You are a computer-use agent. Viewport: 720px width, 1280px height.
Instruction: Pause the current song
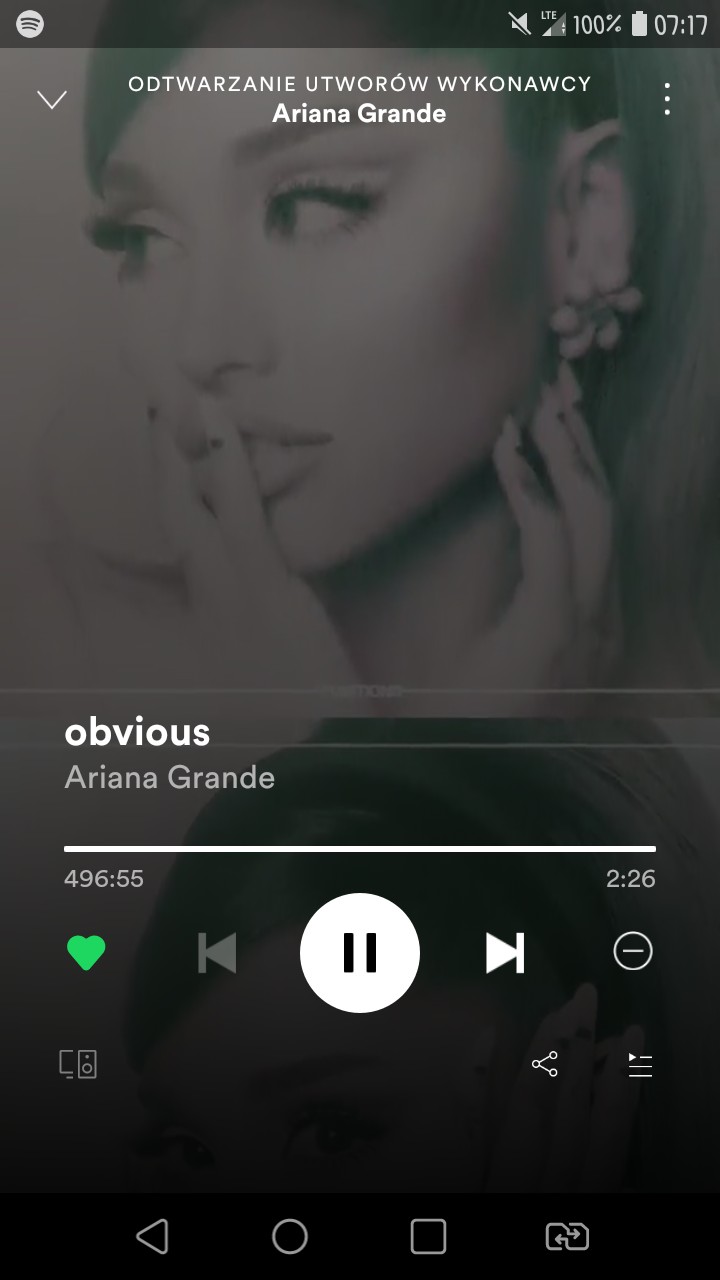360,952
